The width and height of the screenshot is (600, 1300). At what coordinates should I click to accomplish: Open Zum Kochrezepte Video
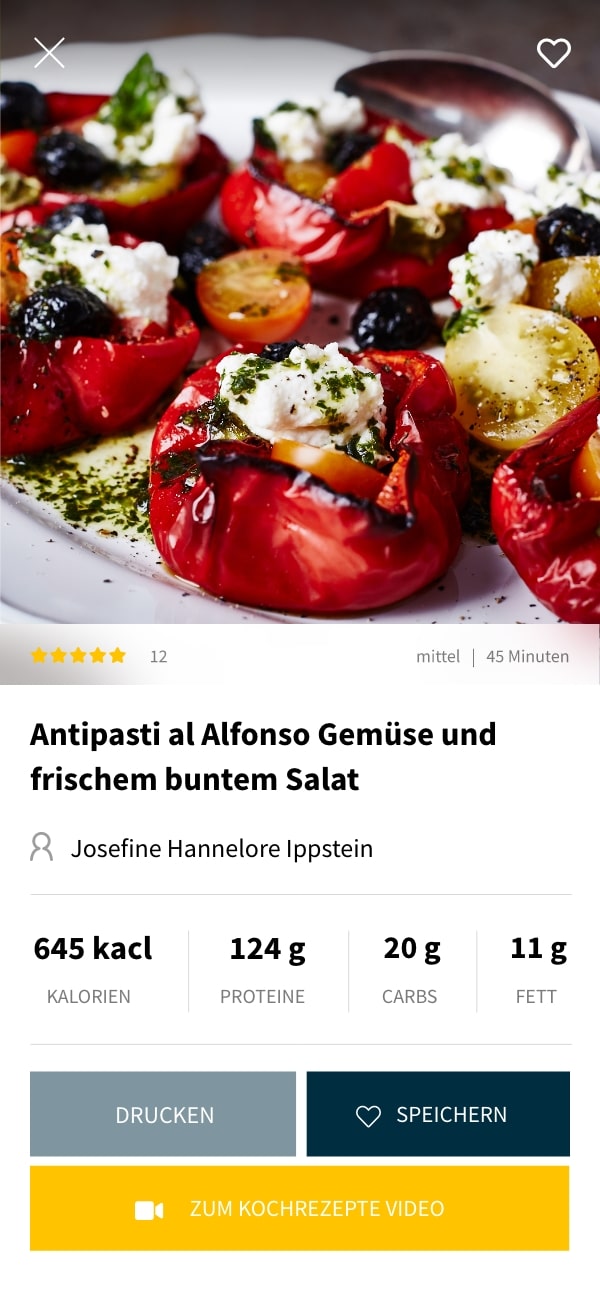click(x=300, y=1208)
